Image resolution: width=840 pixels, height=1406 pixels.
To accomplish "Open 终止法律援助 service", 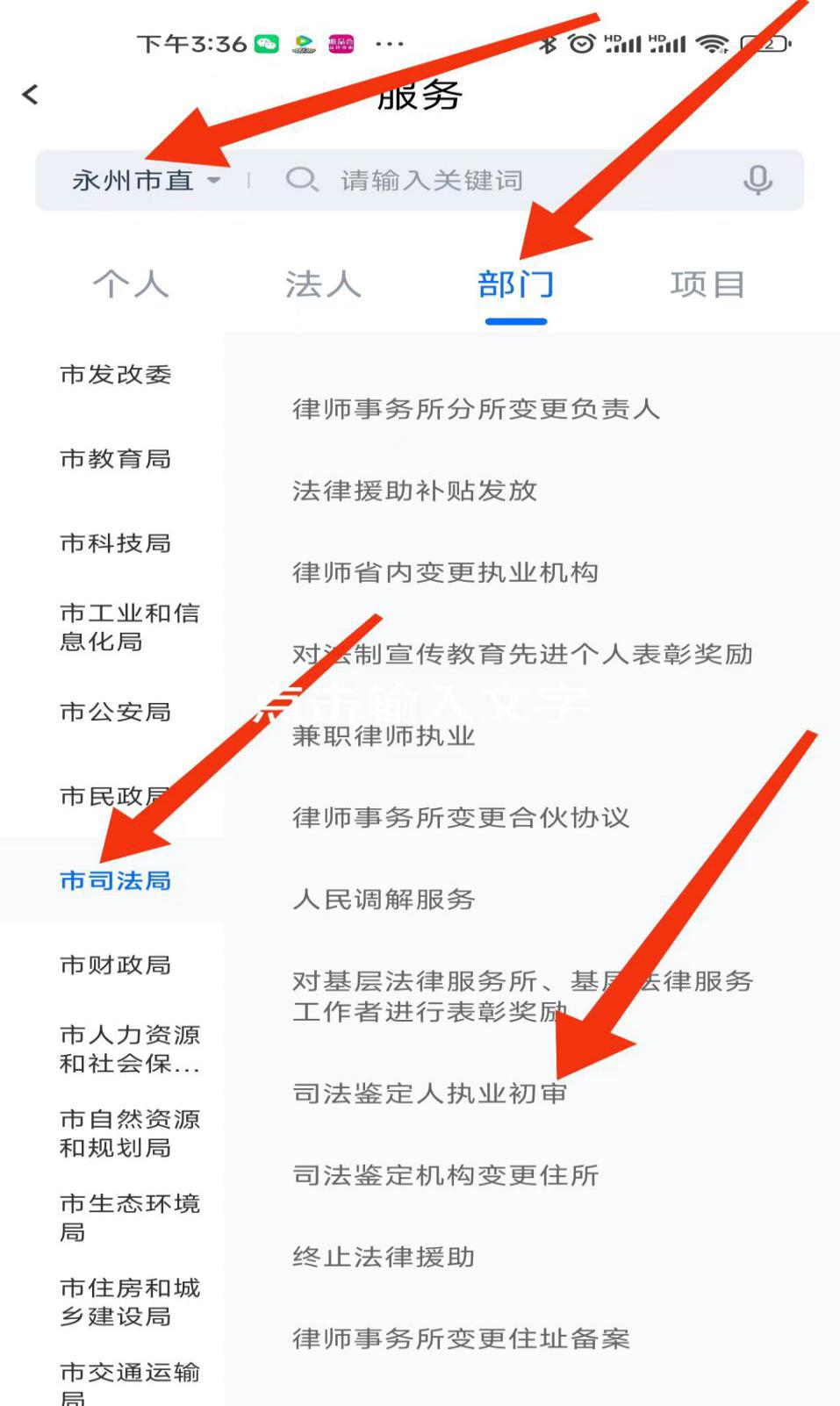I will 384,1257.
